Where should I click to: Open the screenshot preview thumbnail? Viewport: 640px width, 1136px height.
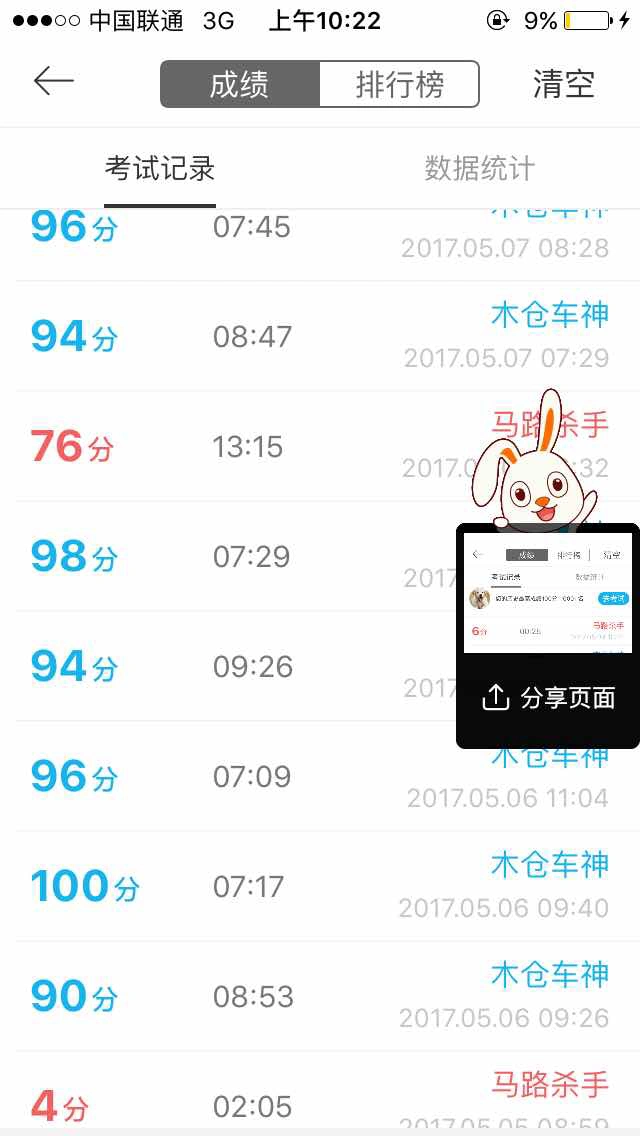point(548,593)
